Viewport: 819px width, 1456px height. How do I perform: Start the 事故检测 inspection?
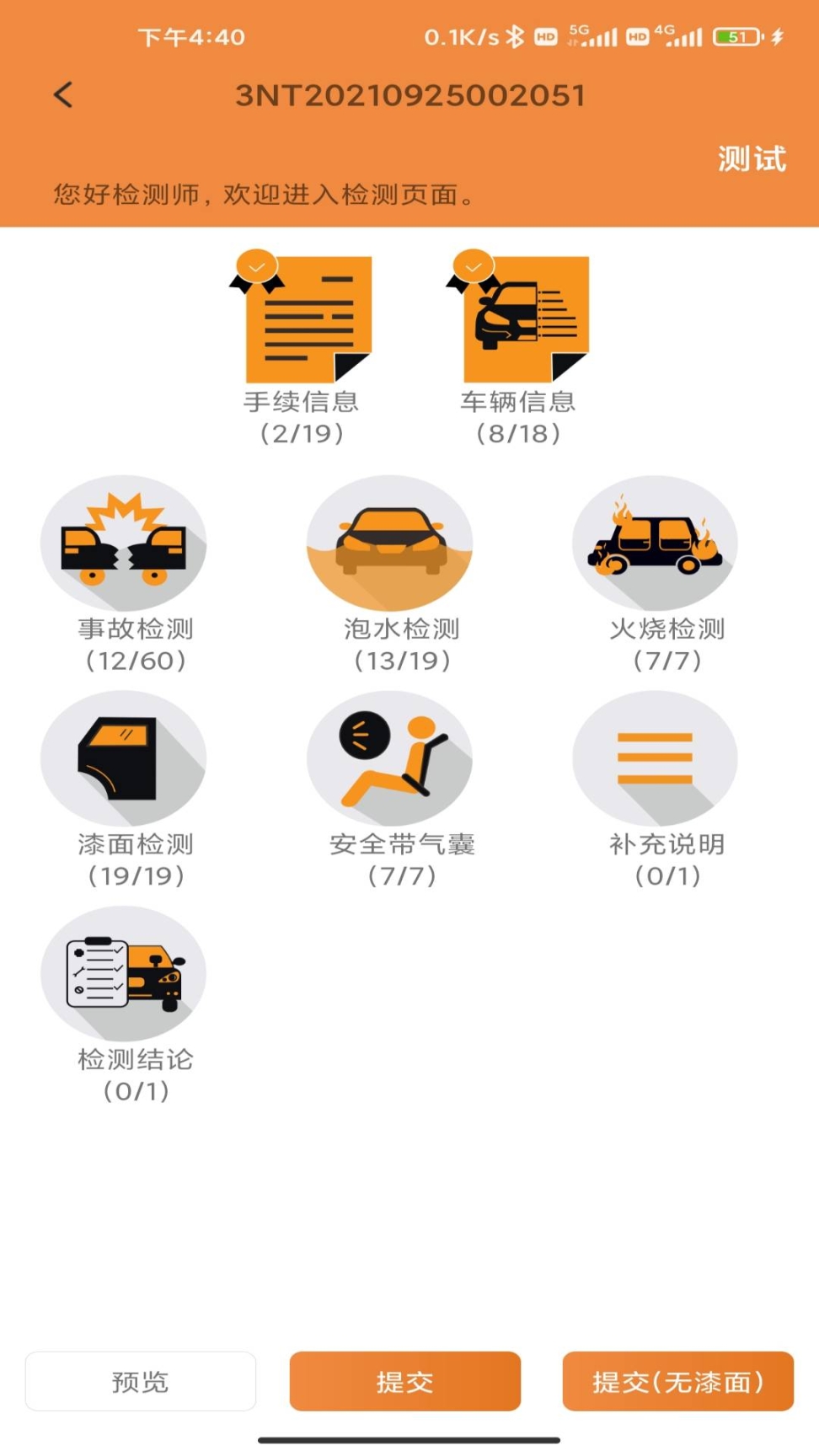125,543
